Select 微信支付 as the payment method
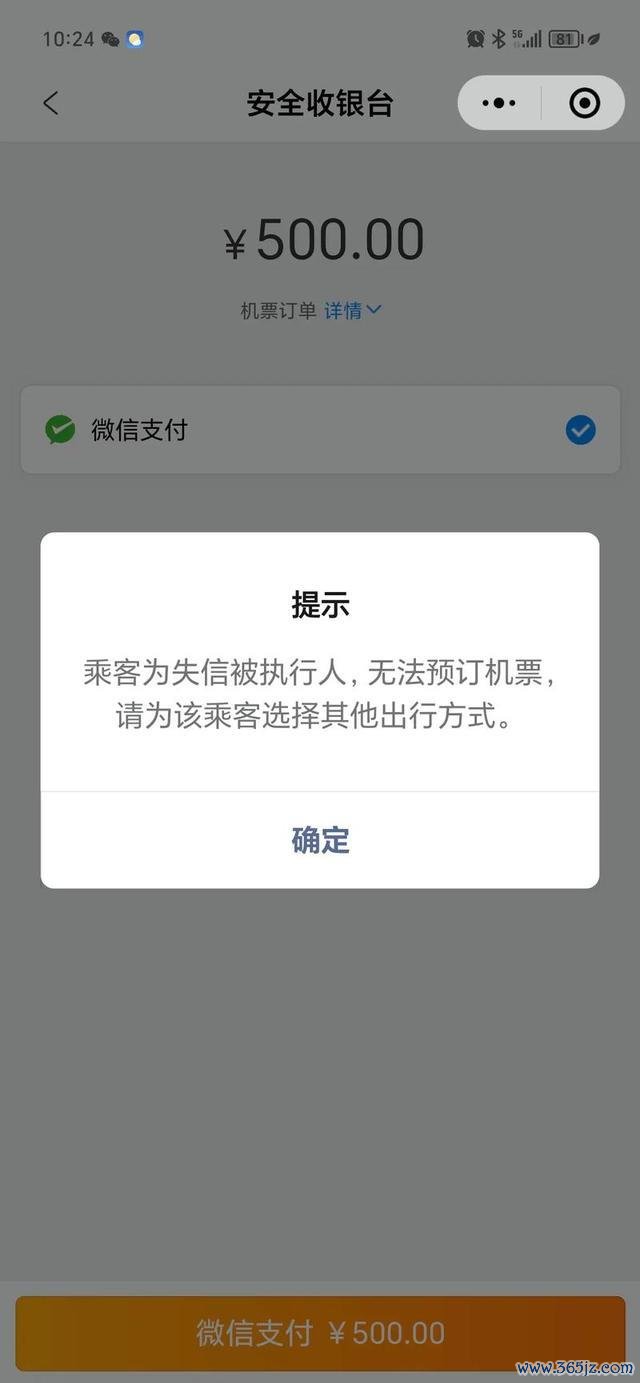 pyautogui.click(x=320, y=430)
